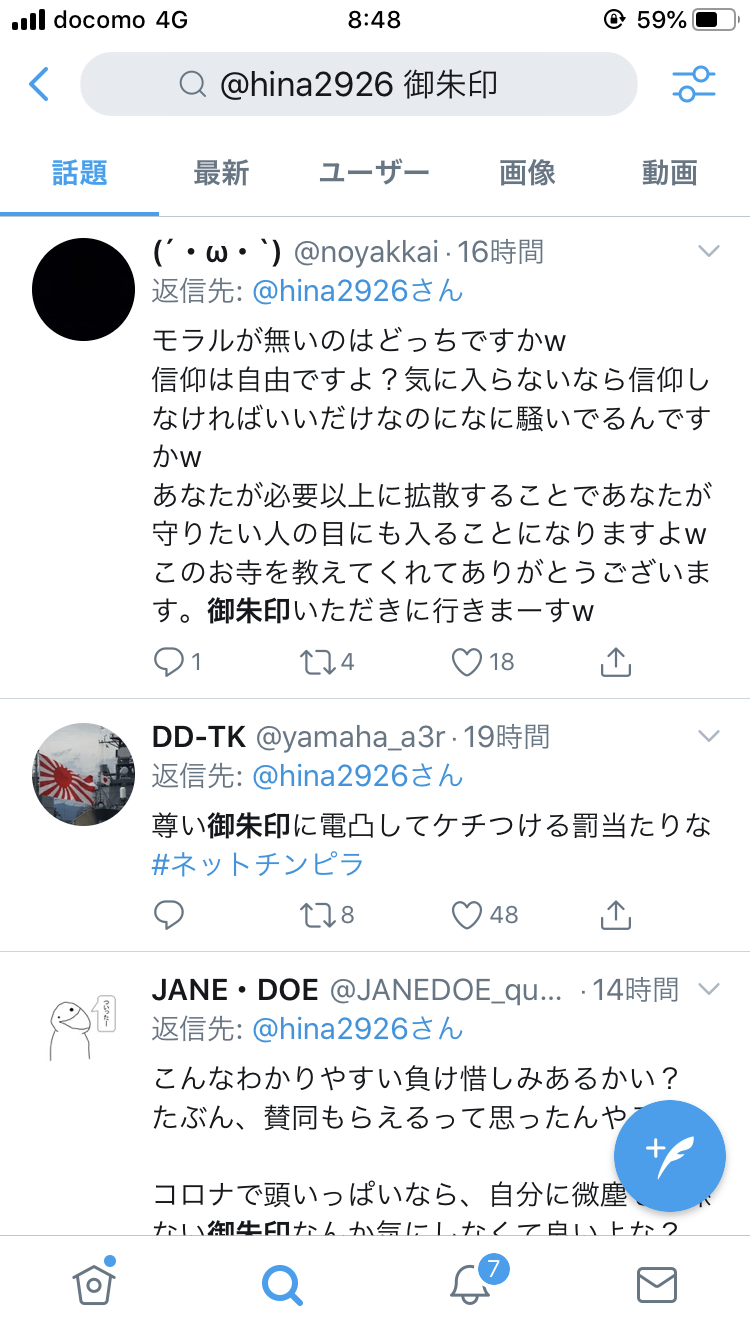This screenshot has width=750, height=1334.
Task: Open search filter settings
Action: point(693,85)
